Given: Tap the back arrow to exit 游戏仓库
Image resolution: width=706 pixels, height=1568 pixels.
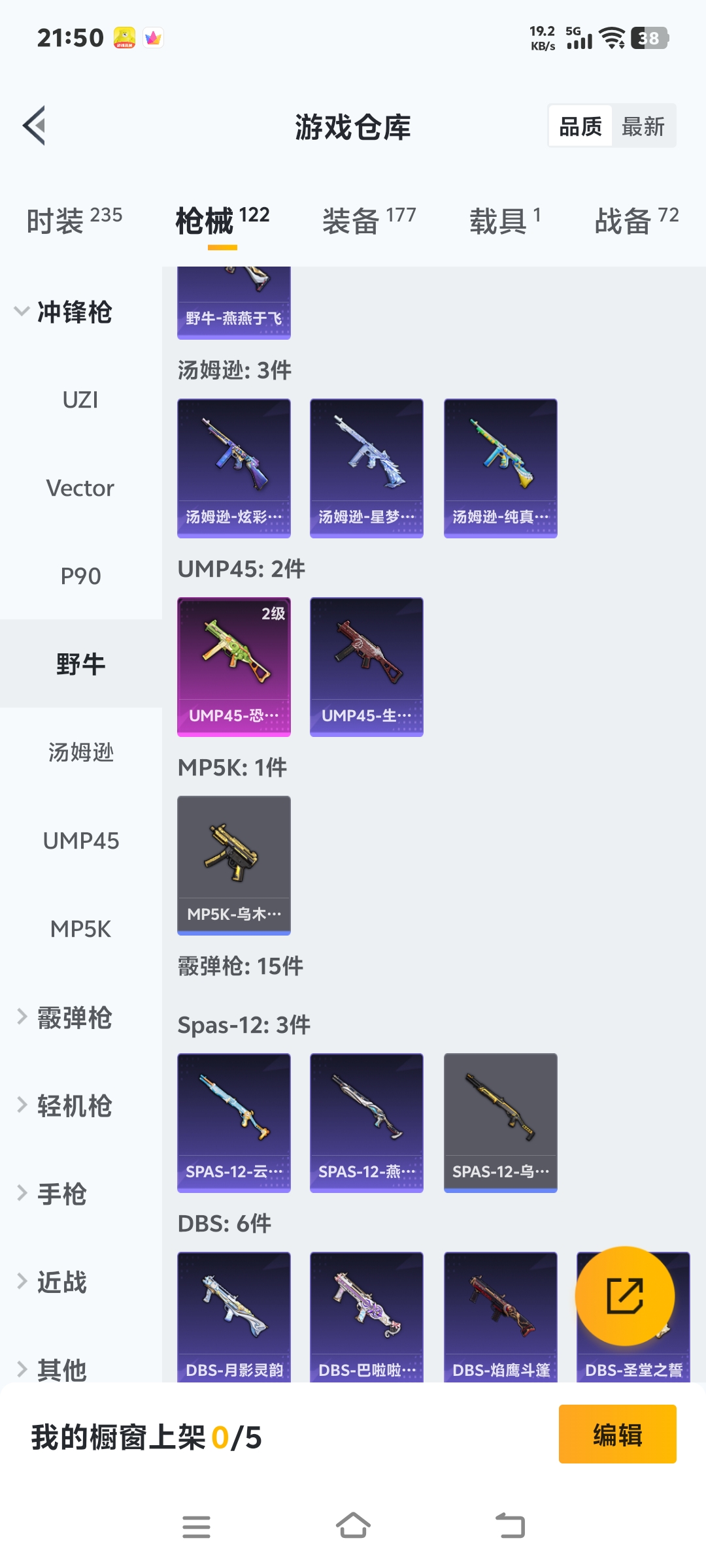Looking at the screenshot, I should tap(34, 125).
